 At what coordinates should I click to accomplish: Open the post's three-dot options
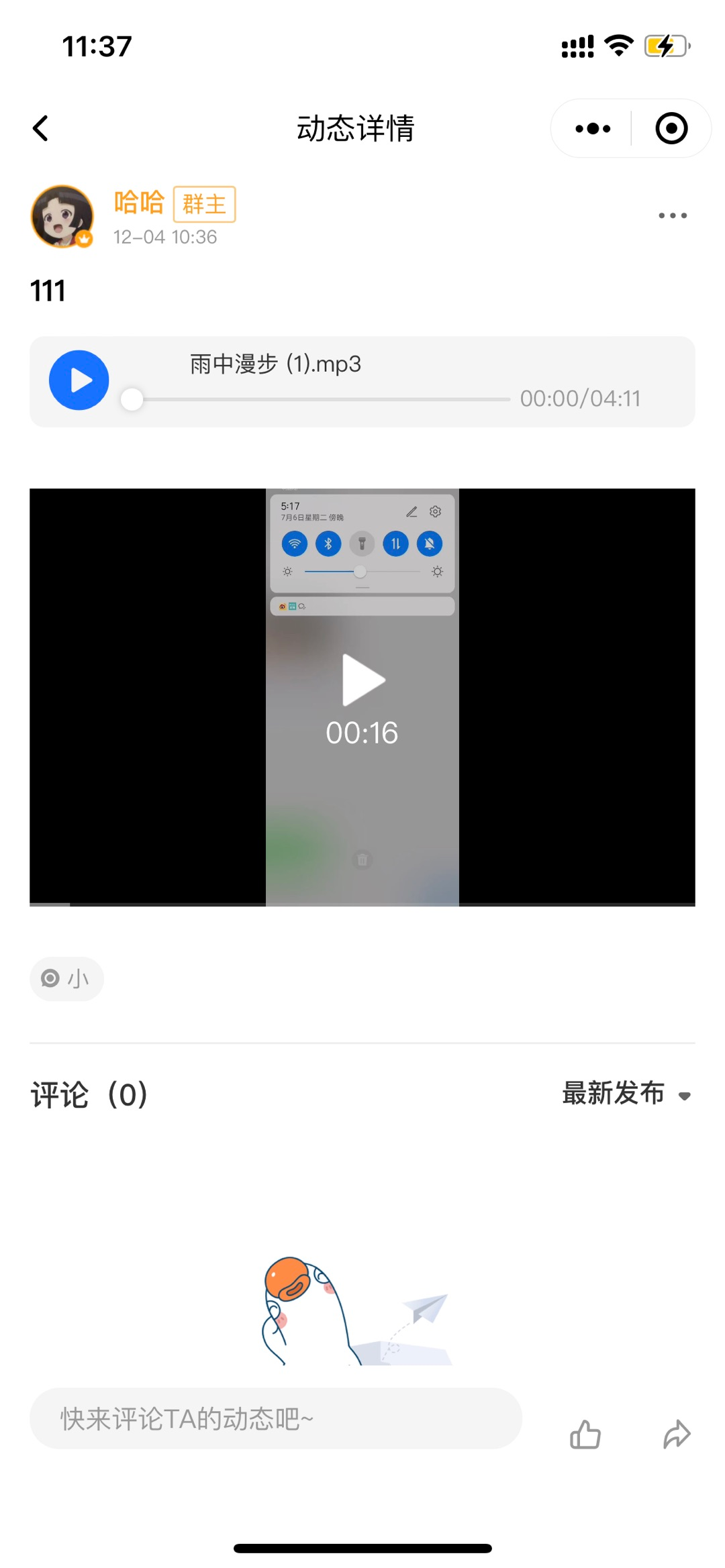pyautogui.click(x=672, y=215)
